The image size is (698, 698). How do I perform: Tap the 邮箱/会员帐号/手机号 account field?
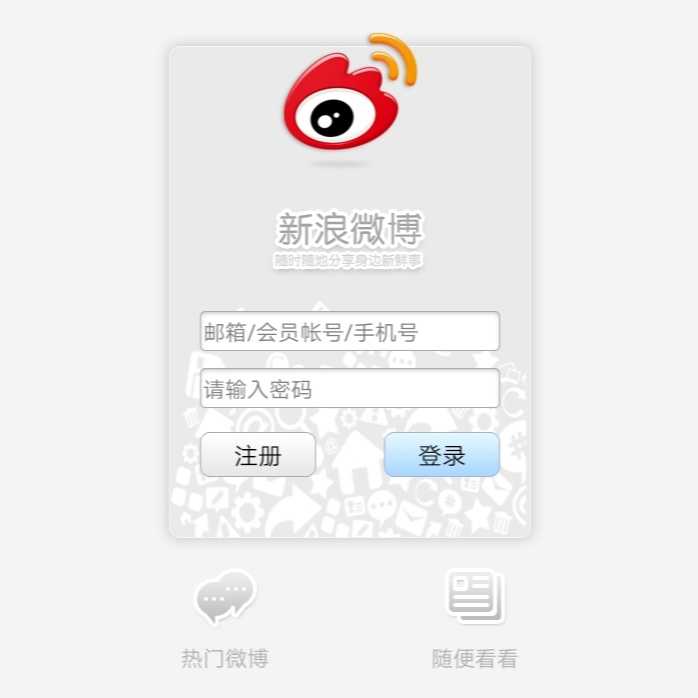pyautogui.click(x=349, y=332)
